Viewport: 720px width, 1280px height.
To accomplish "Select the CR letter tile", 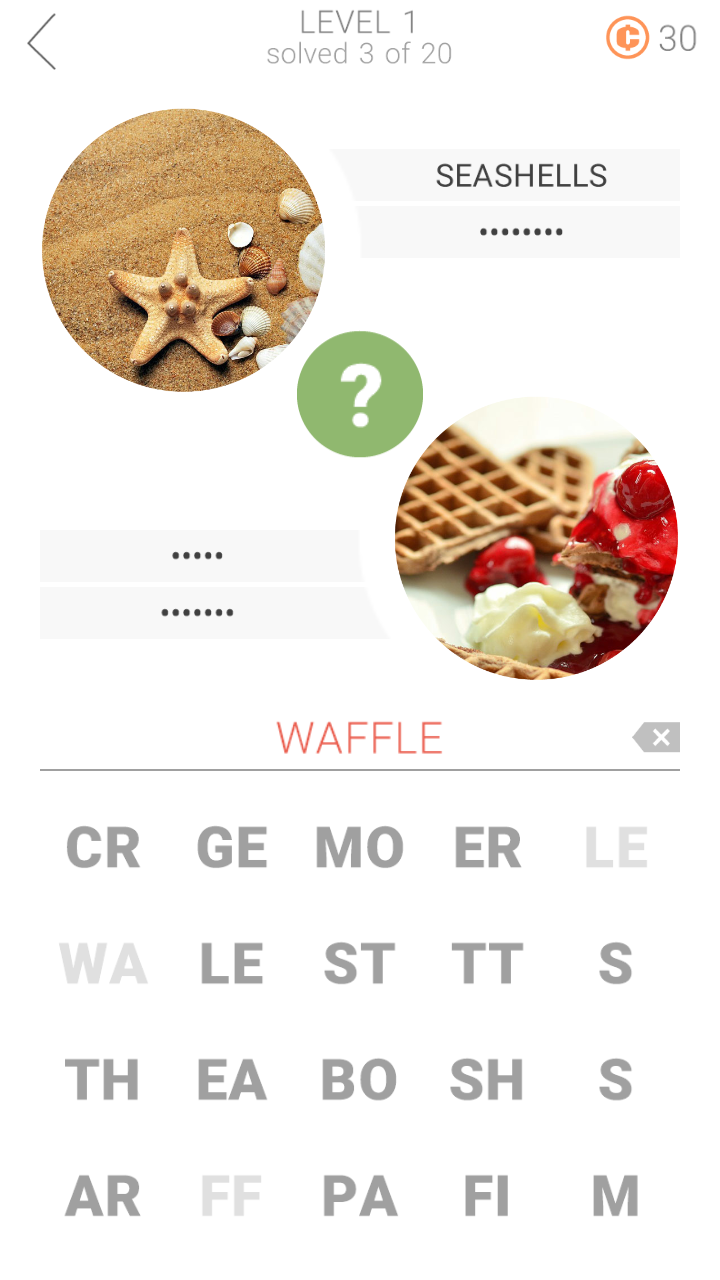I will pos(103,848).
